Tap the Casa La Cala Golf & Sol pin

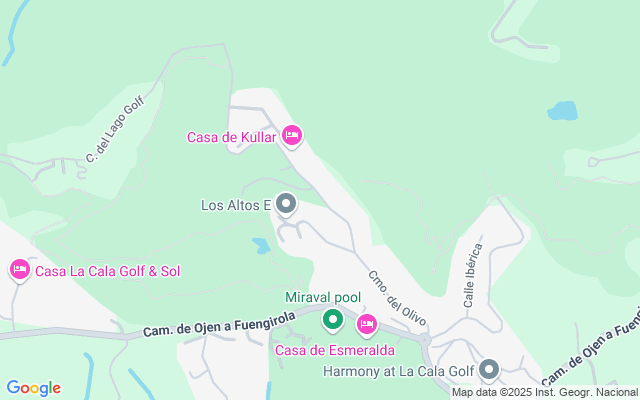[x=20, y=270]
